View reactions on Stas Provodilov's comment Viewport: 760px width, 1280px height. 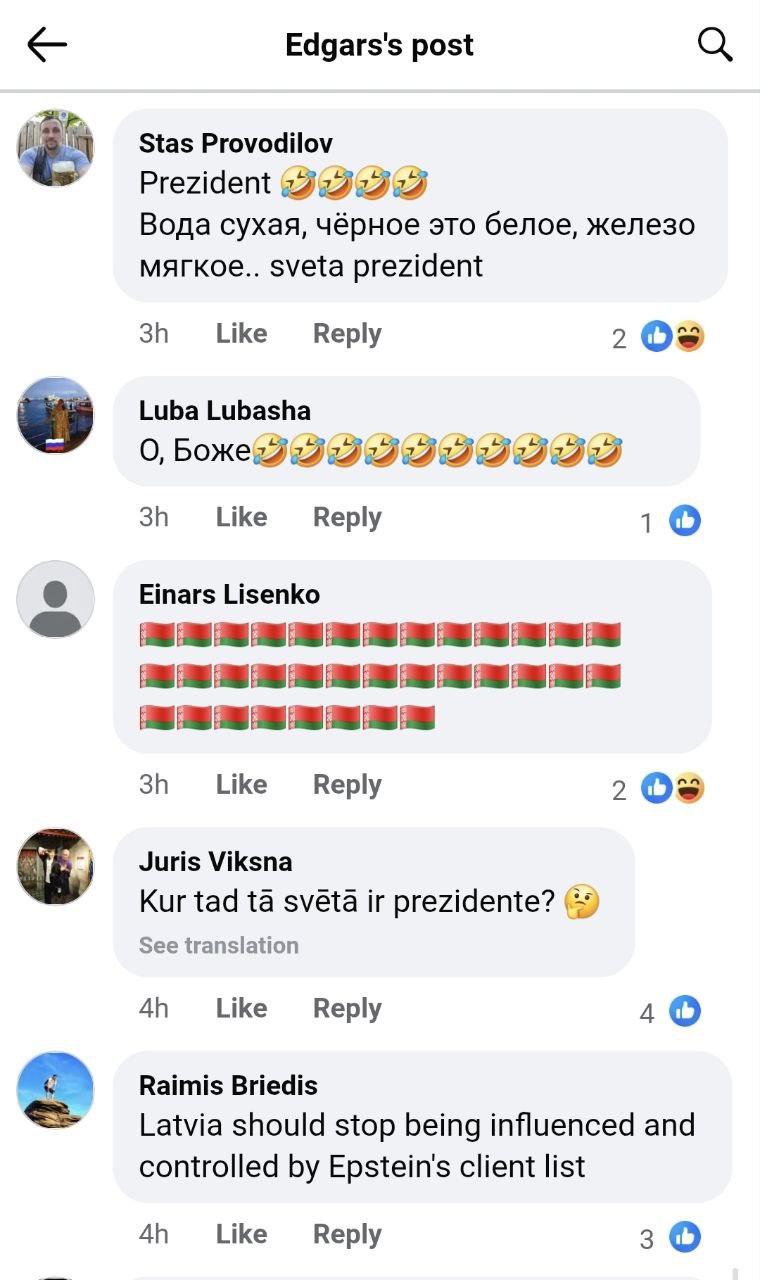point(660,338)
